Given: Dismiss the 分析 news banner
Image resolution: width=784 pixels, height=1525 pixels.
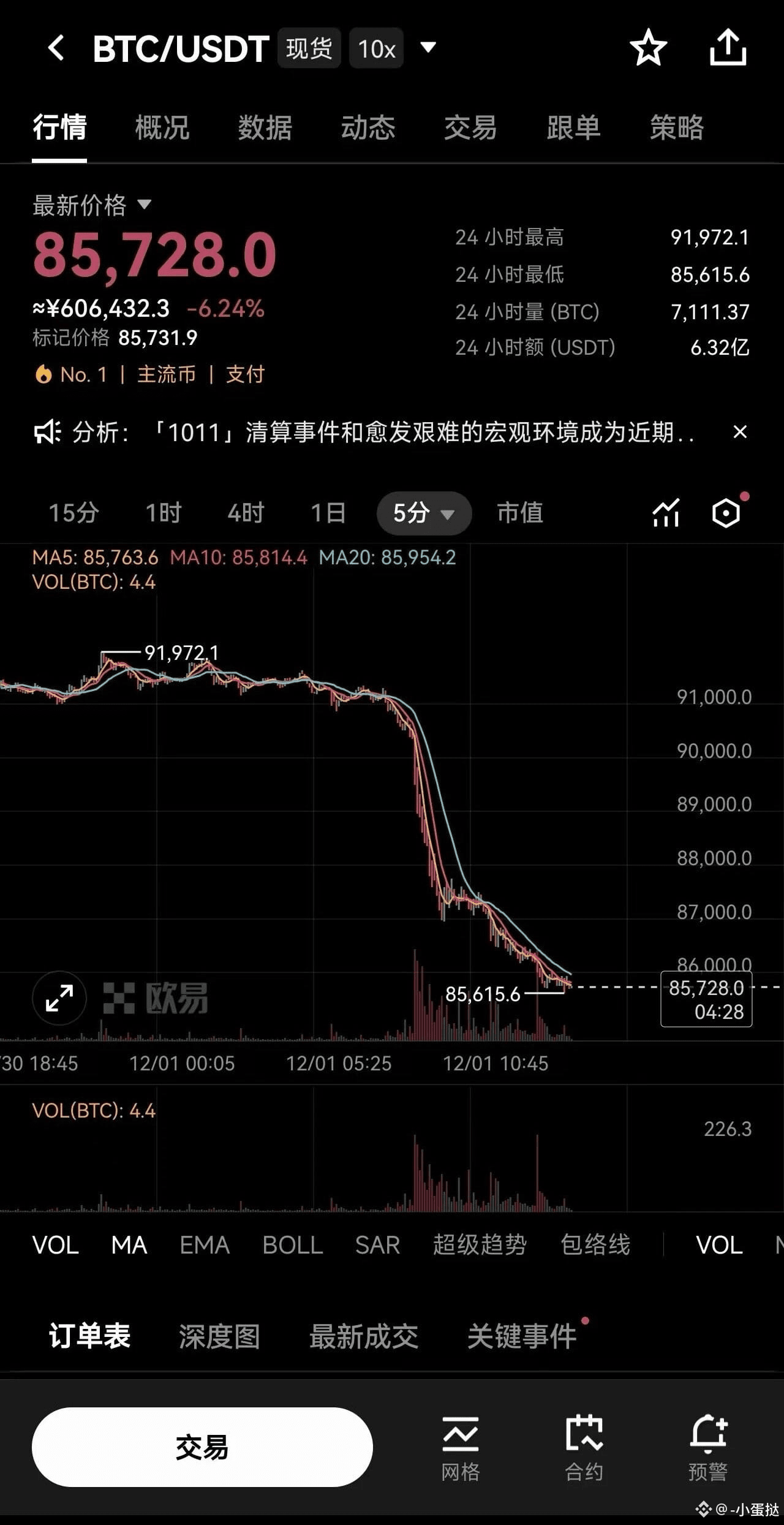Looking at the screenshot, I should coord(740,432).
